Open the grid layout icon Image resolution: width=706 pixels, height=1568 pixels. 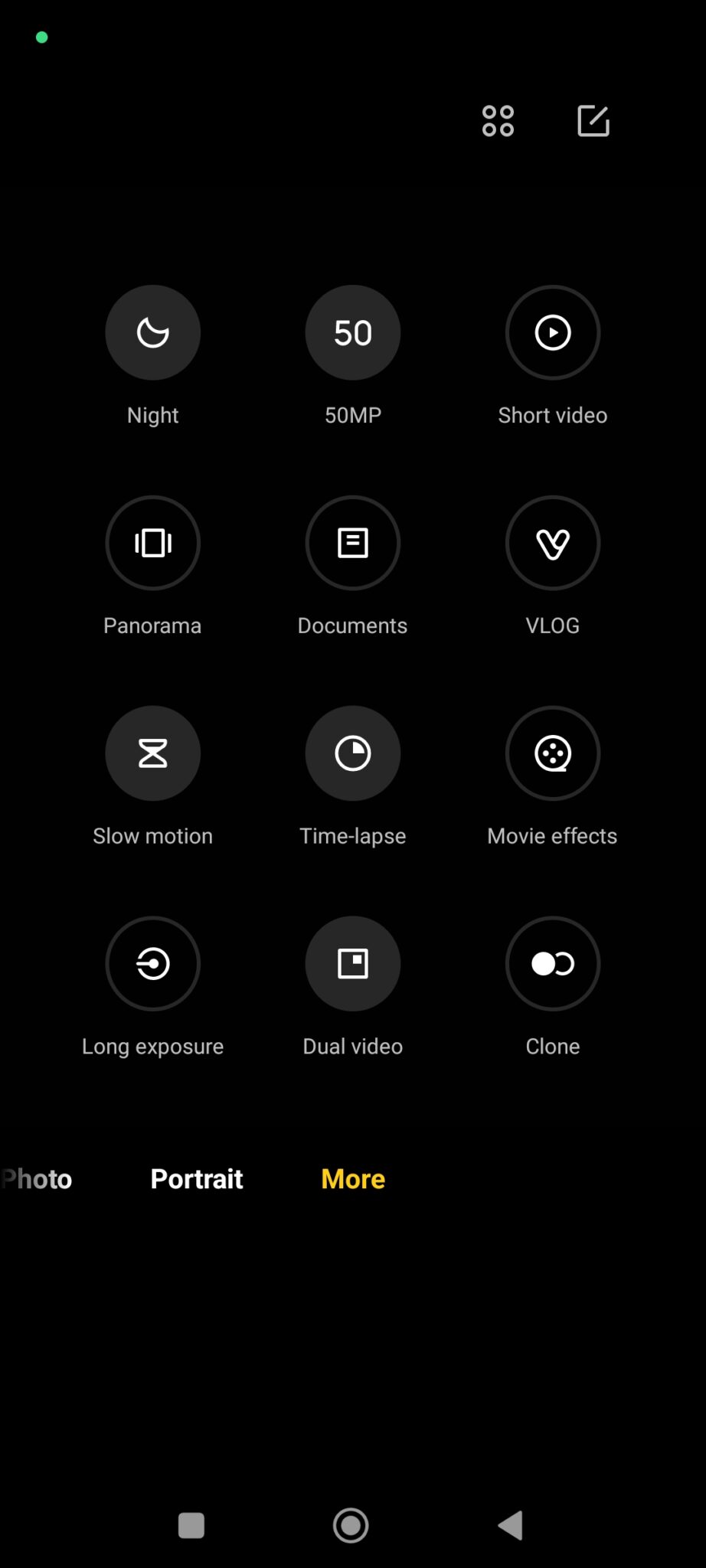tap(498, 121)
